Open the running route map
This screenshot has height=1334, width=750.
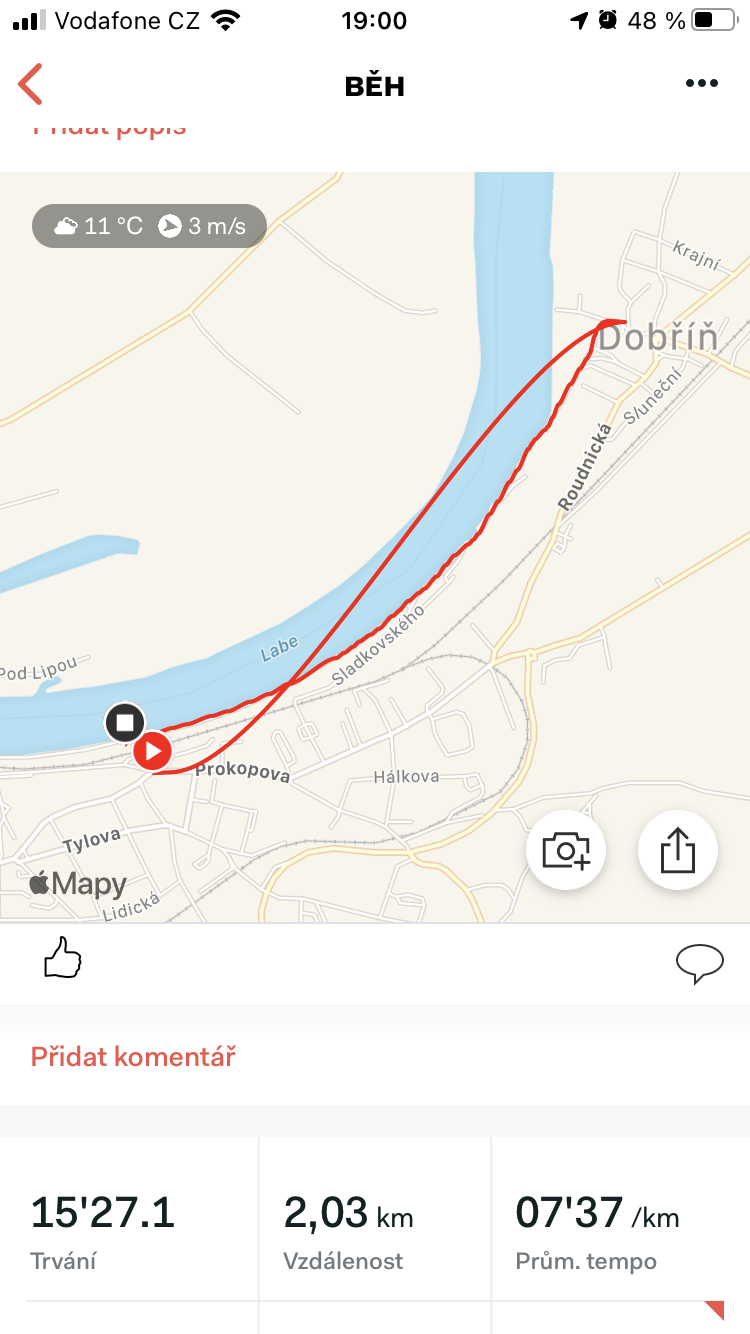[x=375, y=547]
